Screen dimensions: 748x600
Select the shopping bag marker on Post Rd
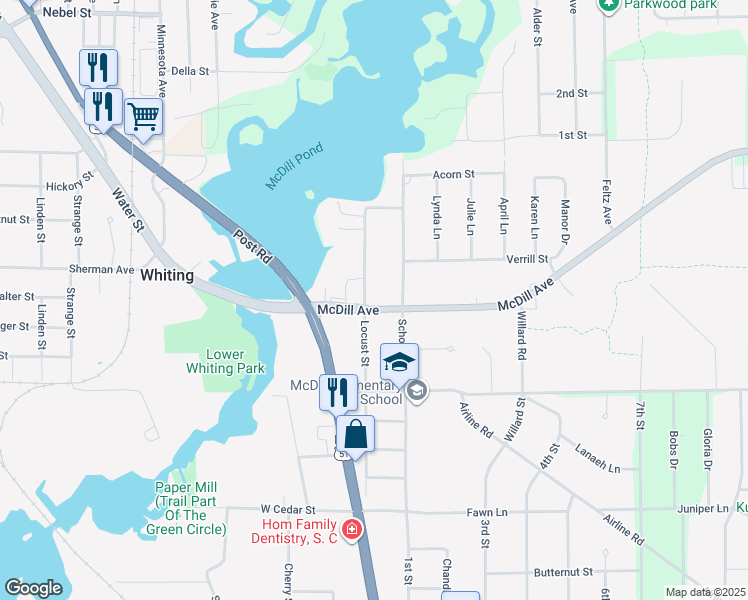355,435
